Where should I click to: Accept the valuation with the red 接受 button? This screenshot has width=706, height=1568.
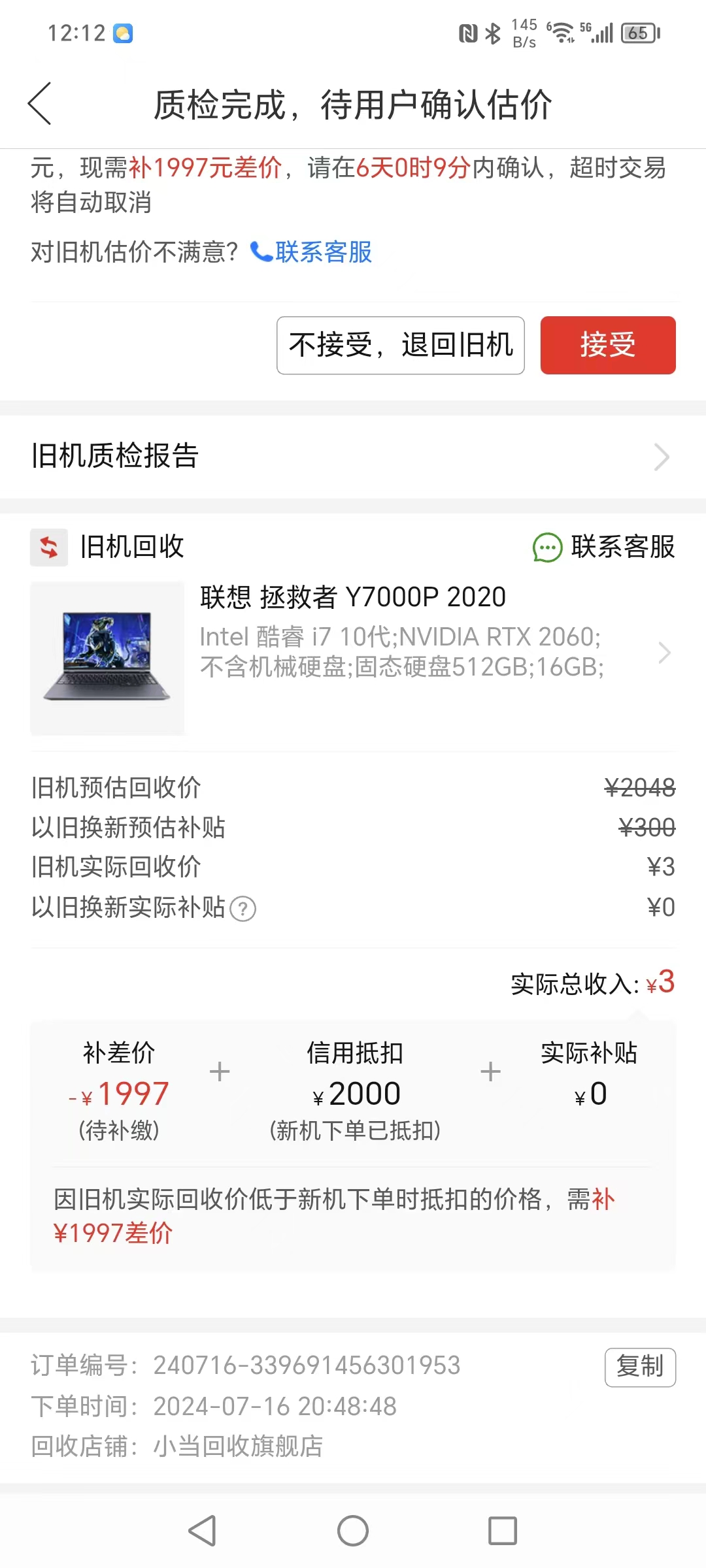[607, 346]
